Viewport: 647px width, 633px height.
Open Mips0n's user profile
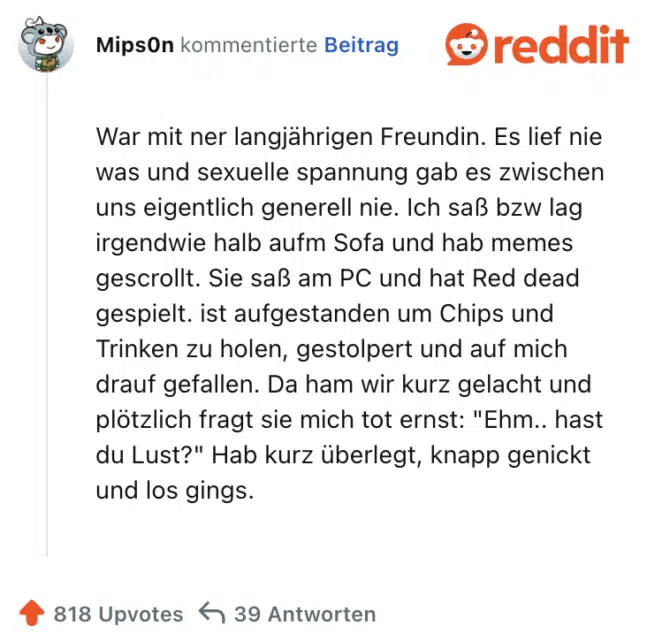136,45
